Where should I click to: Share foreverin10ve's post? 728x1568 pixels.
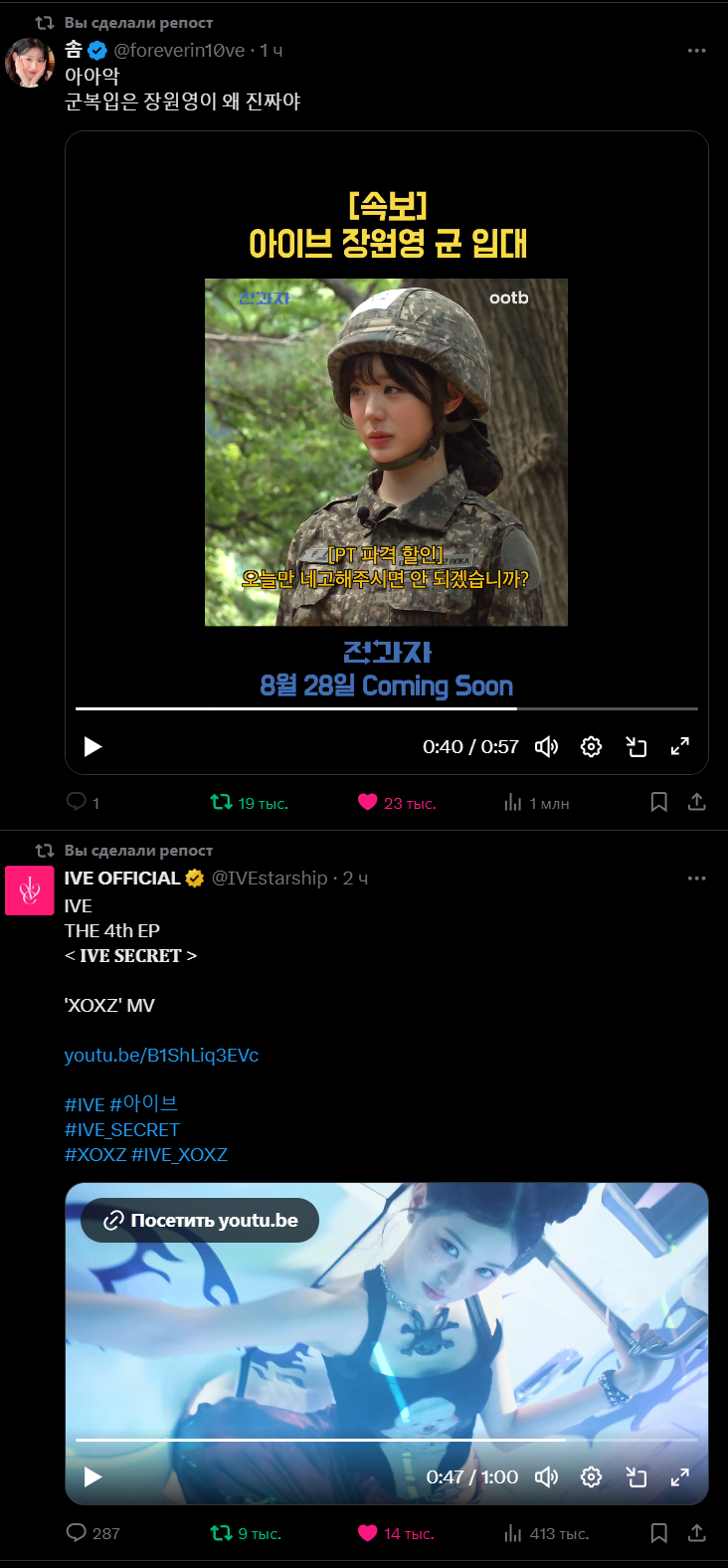pyautogui.click(x=697, y=802)
